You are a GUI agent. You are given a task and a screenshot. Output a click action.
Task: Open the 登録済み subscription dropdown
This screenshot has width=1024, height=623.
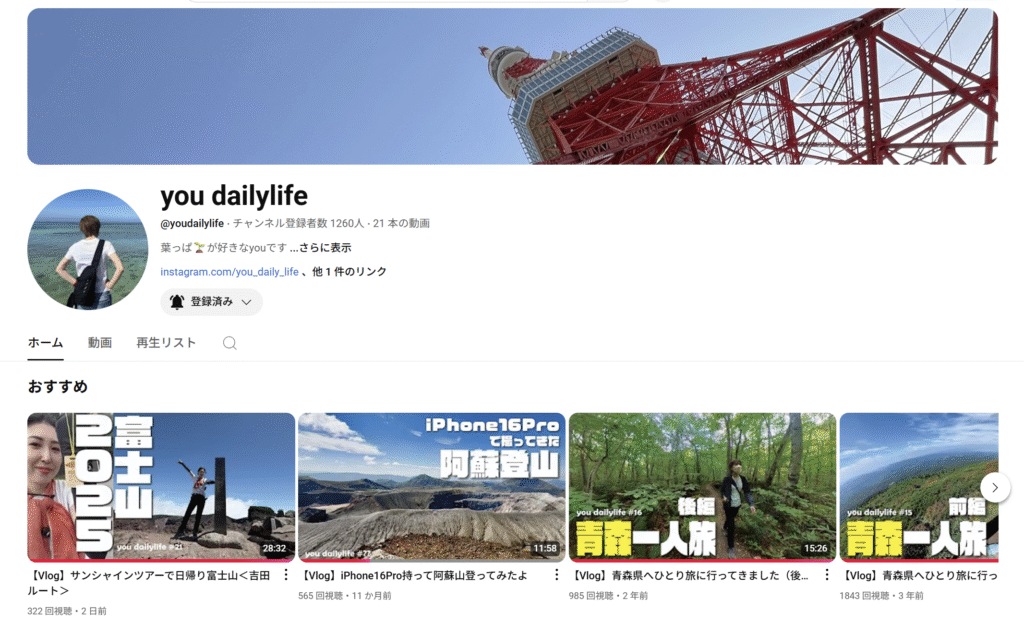pos(211,302)
